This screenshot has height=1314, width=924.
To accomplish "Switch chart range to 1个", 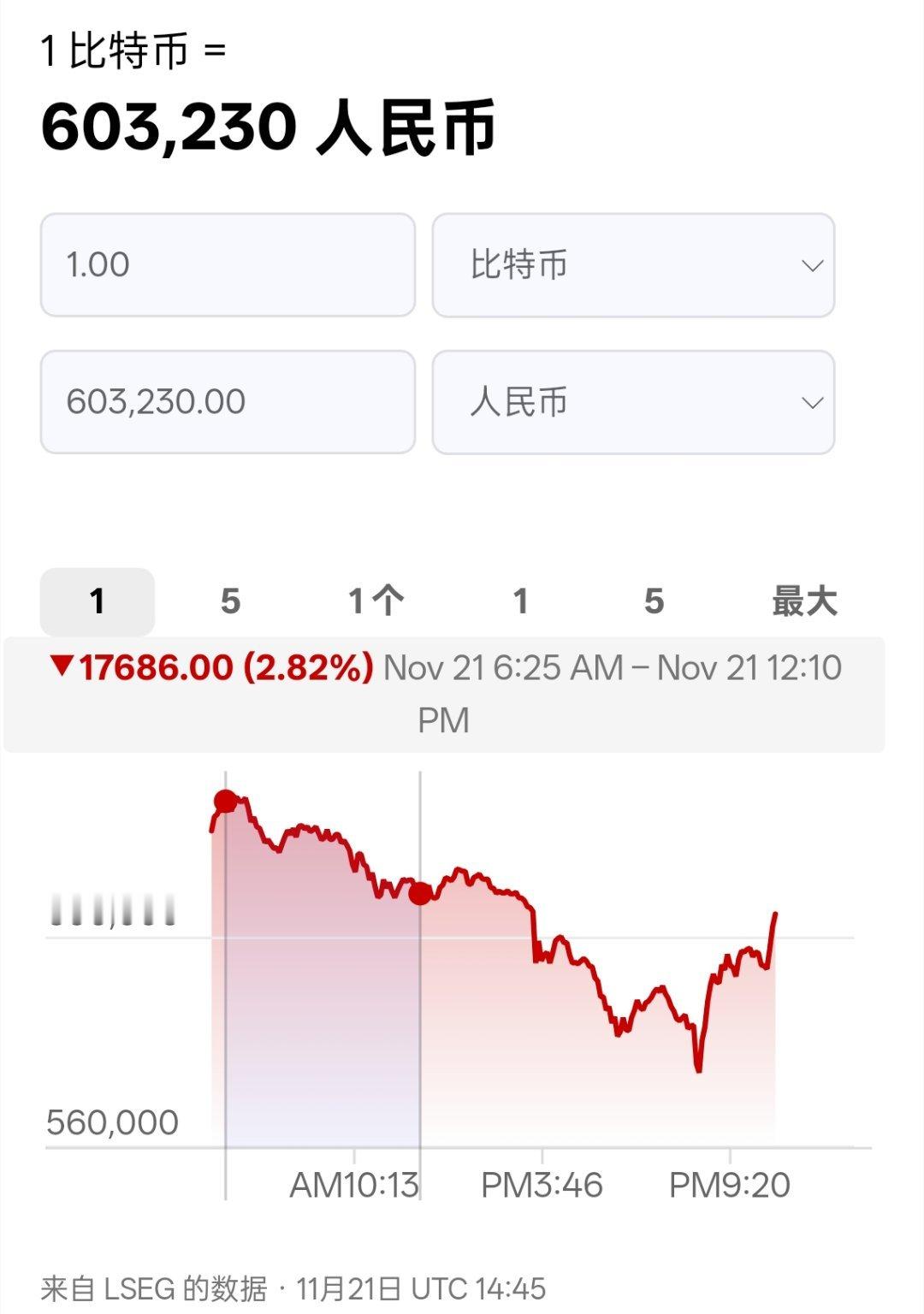I will pos(375,601).
